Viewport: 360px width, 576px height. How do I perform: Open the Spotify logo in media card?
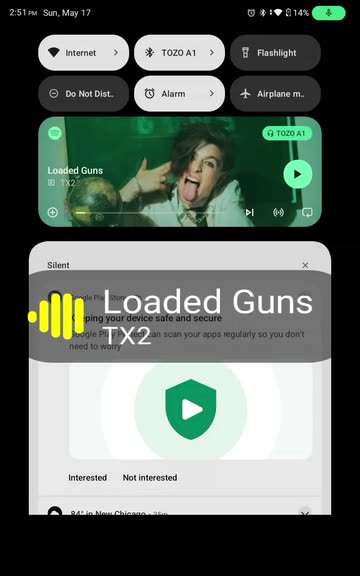[55, 133]
